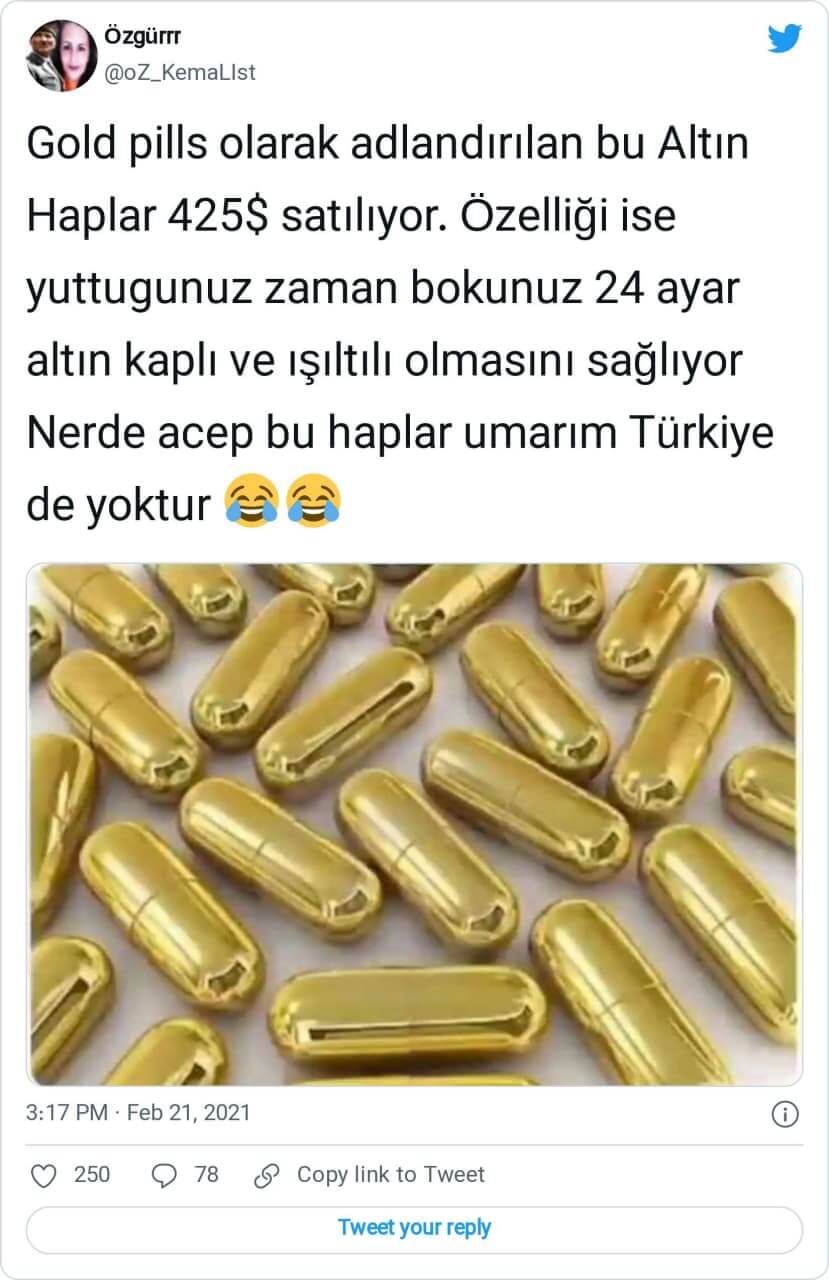Open Özgürrr's profile picture
Viewport: 829px width, 1280px height.
60,55
